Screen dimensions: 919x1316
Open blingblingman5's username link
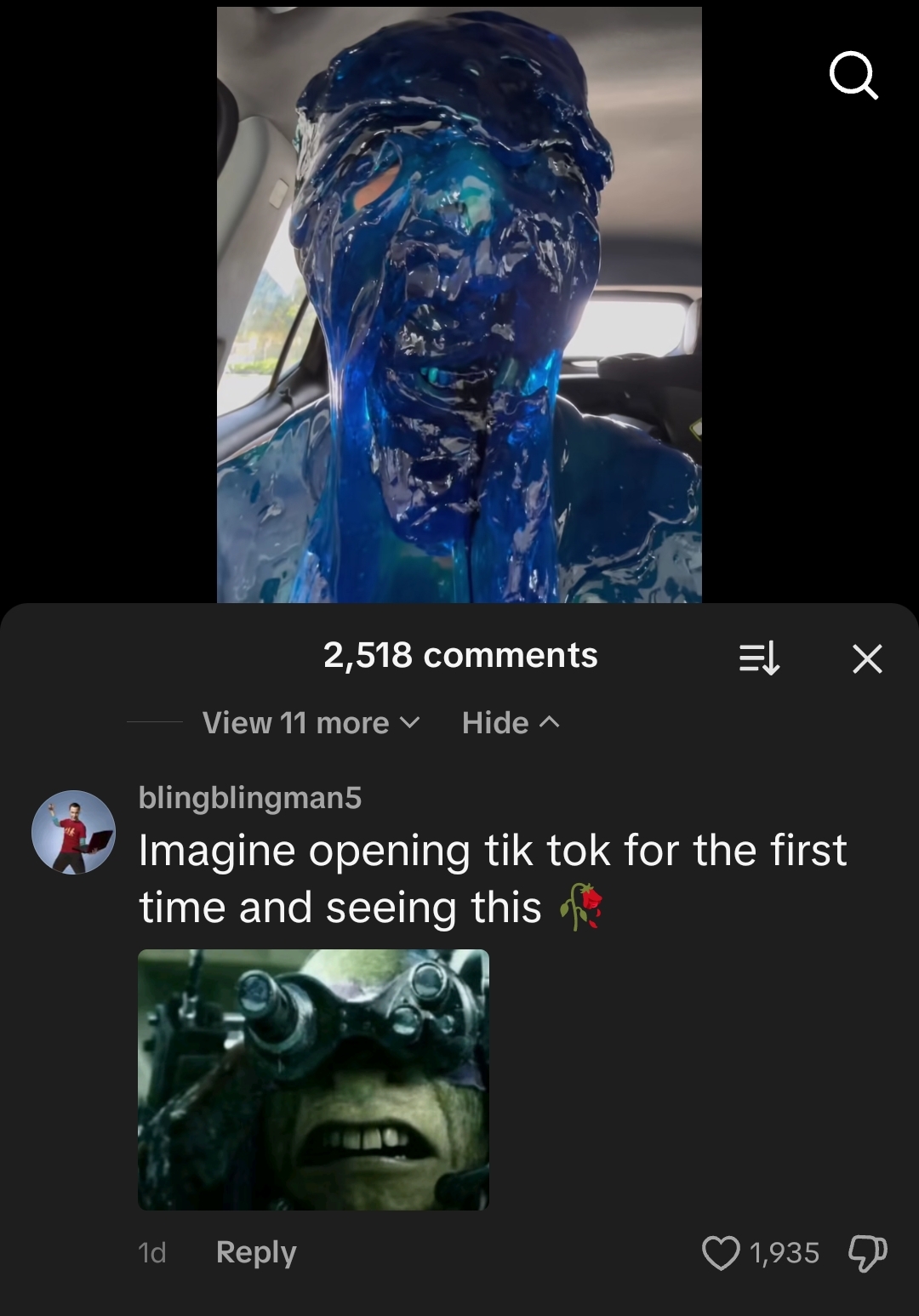click(x=250, y=797)
